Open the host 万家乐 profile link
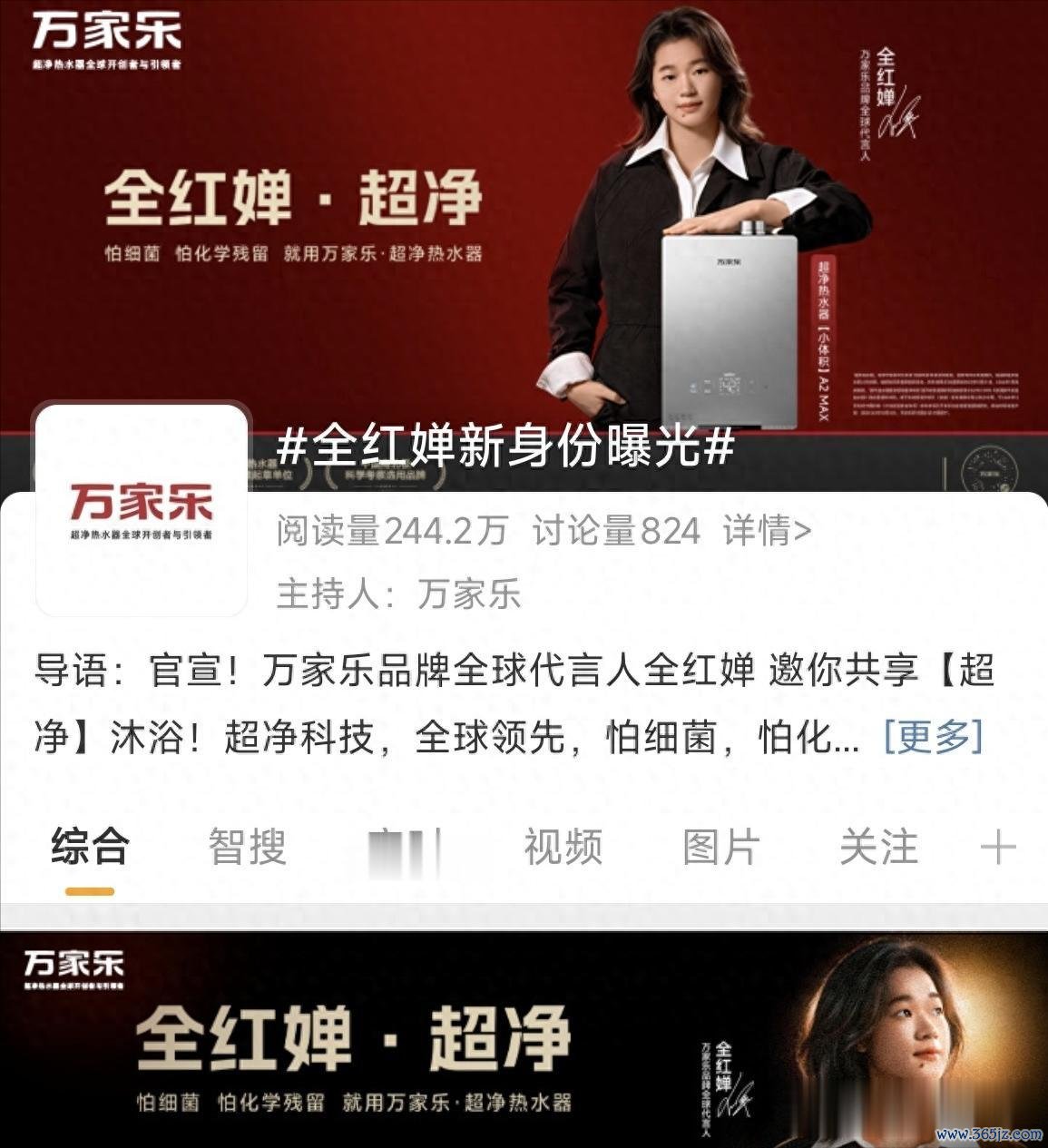 coord(468,594)
